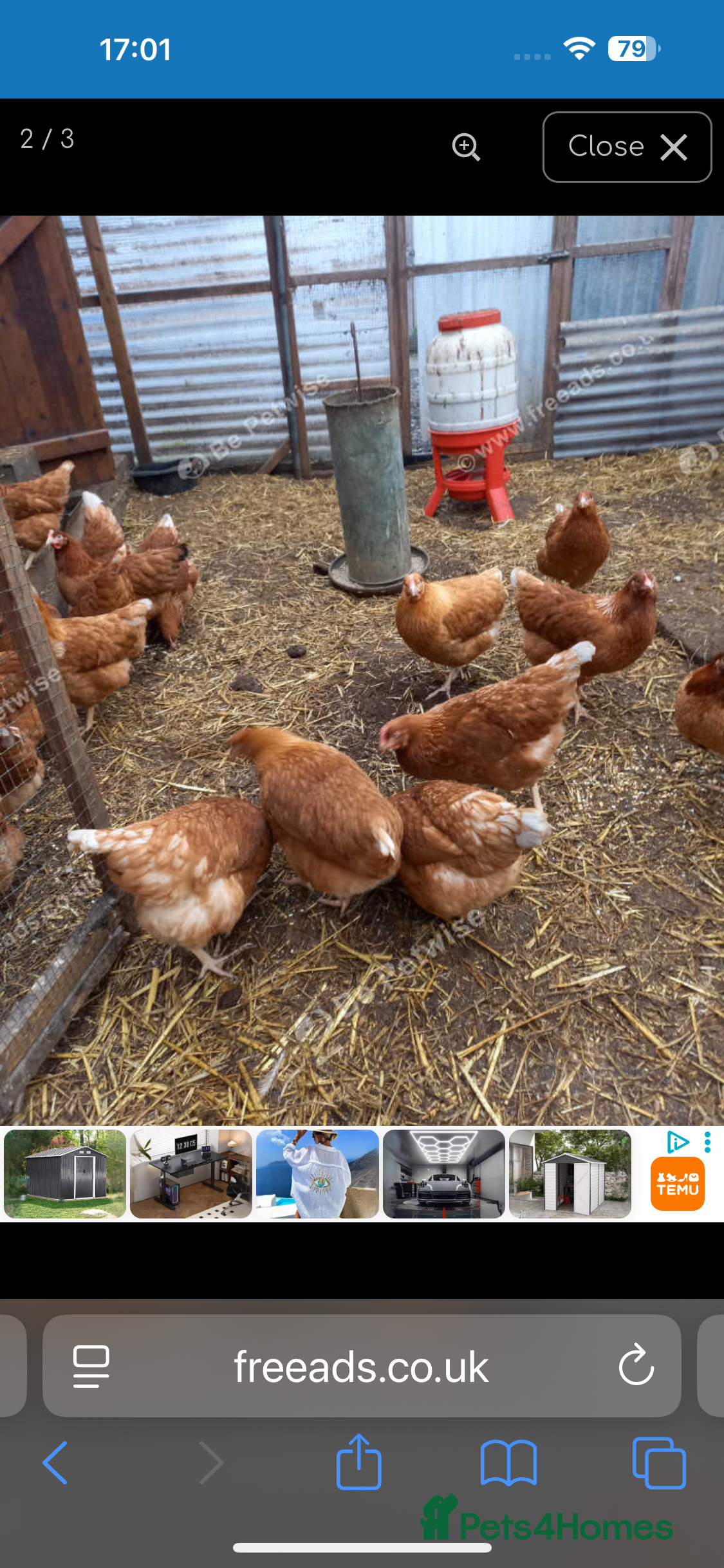
Task: Close the image viewer
Action: pyautogui.click(x=626, y=147)
